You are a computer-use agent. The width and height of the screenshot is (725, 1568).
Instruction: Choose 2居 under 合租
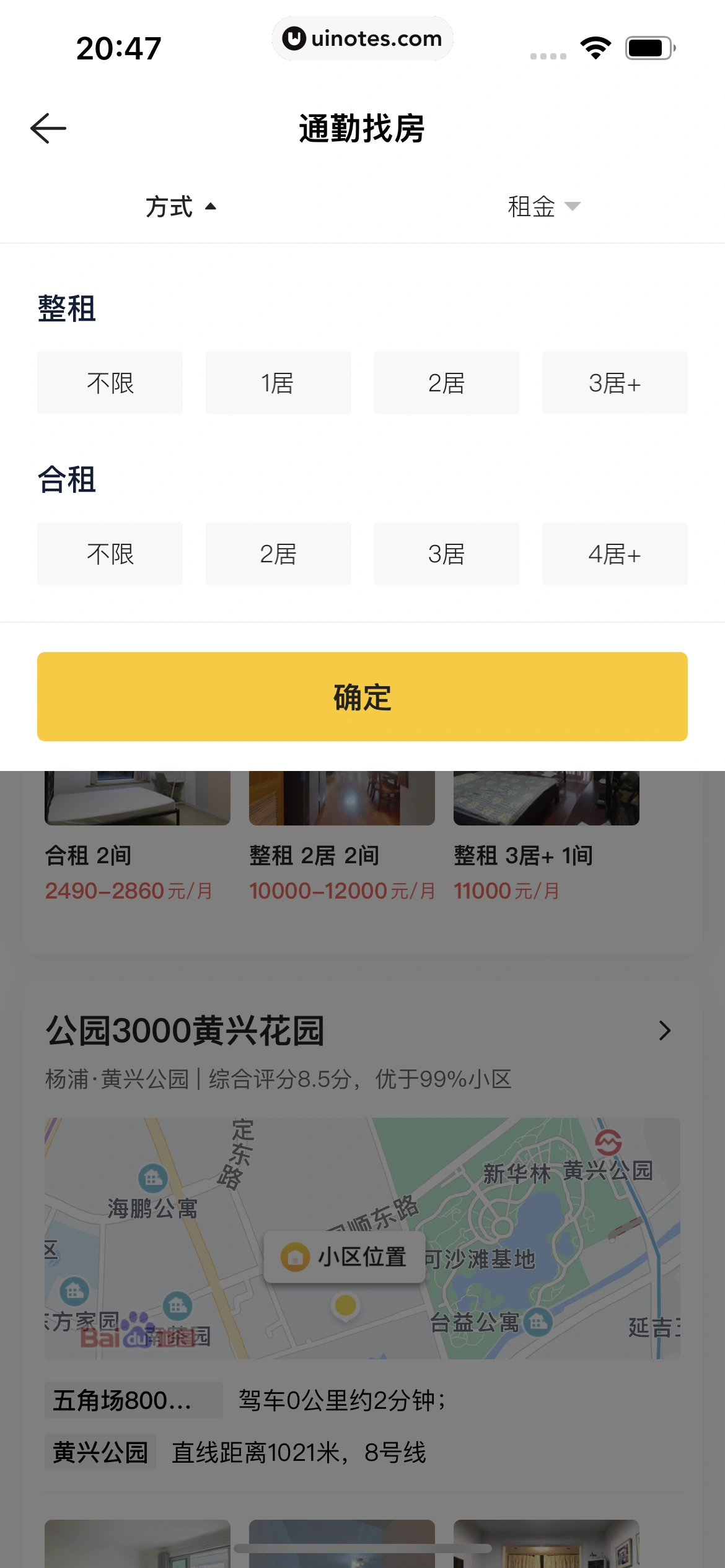[x=278, y=554]
